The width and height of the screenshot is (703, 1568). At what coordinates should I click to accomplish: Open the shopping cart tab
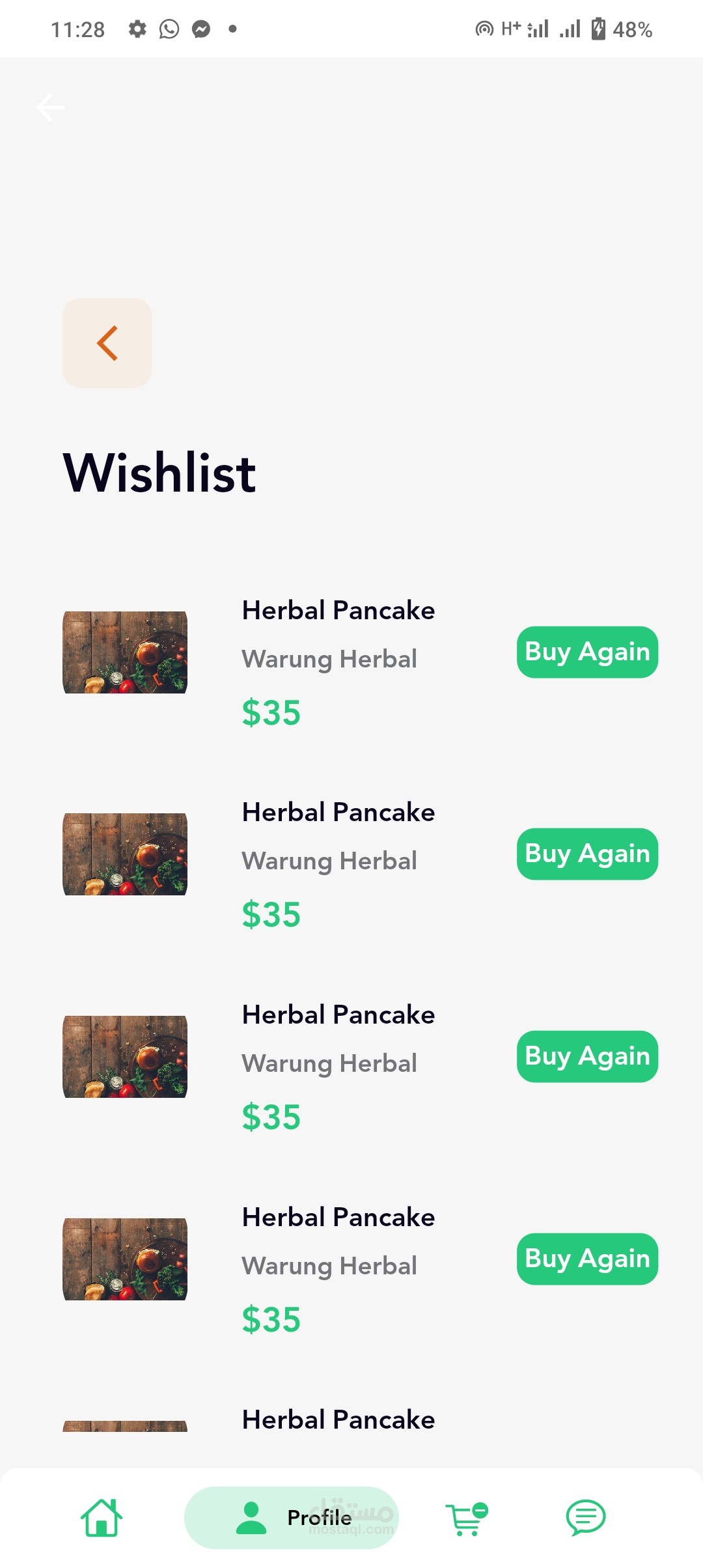pos(466,1519)
